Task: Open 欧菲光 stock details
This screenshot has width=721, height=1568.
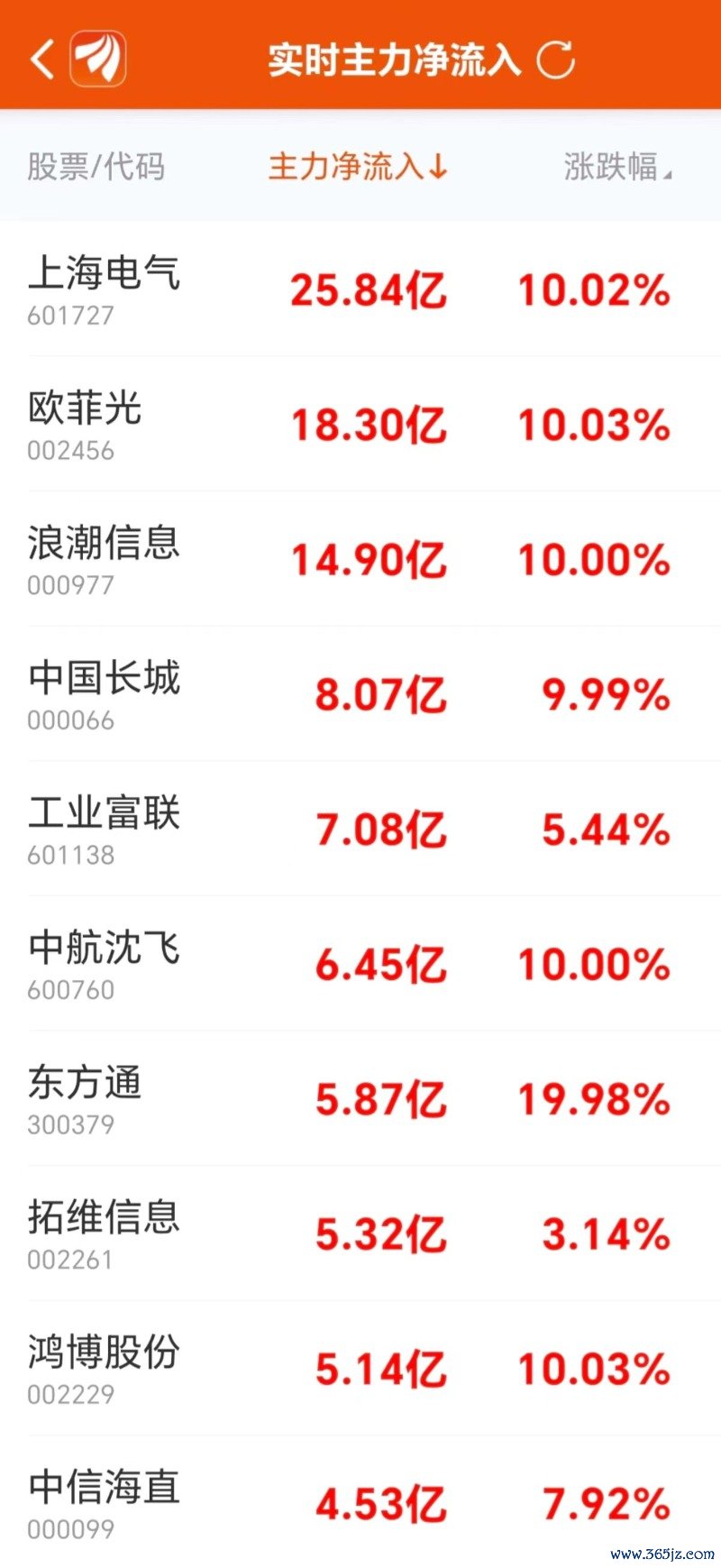Action: point(360,424)
